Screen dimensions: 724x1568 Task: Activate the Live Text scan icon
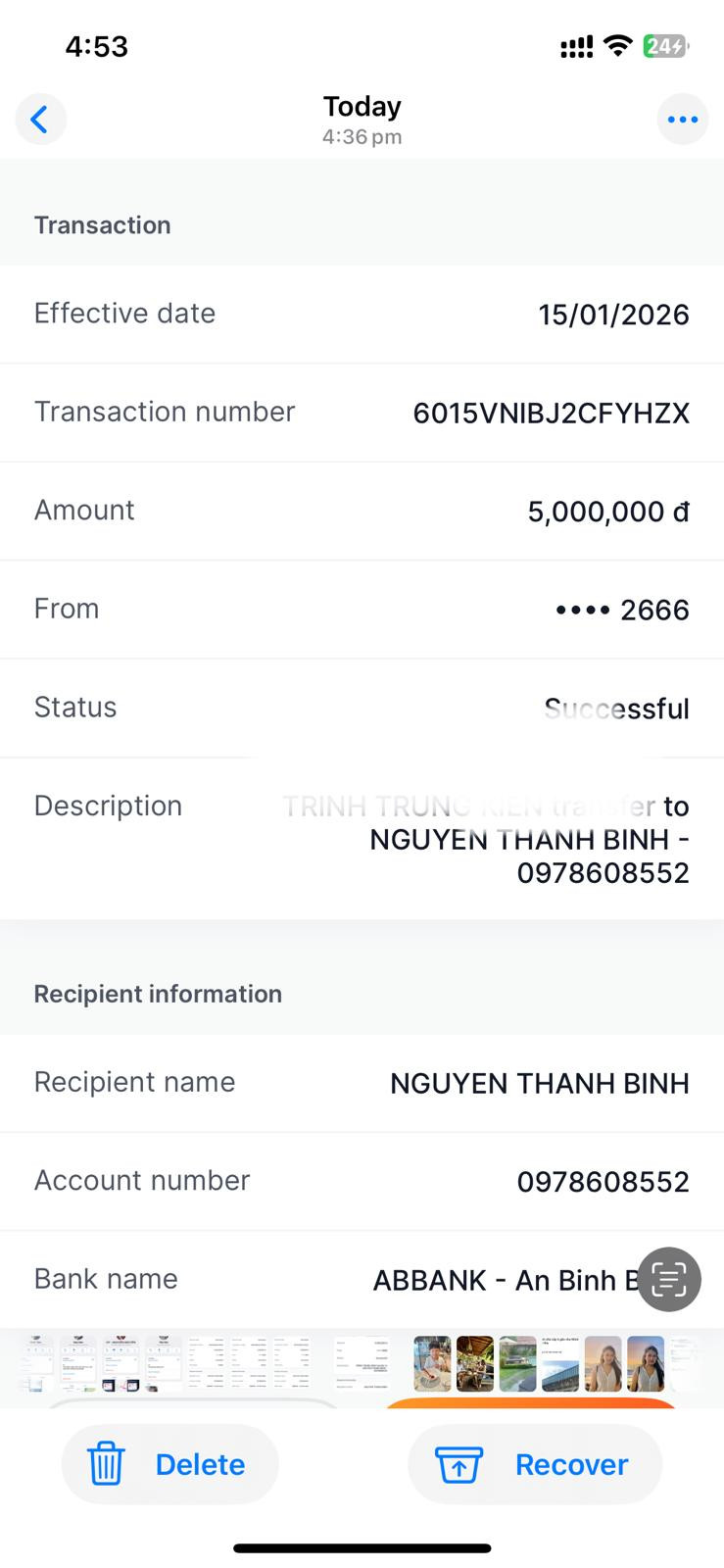pyautogui.click(x=669, y=1279)
